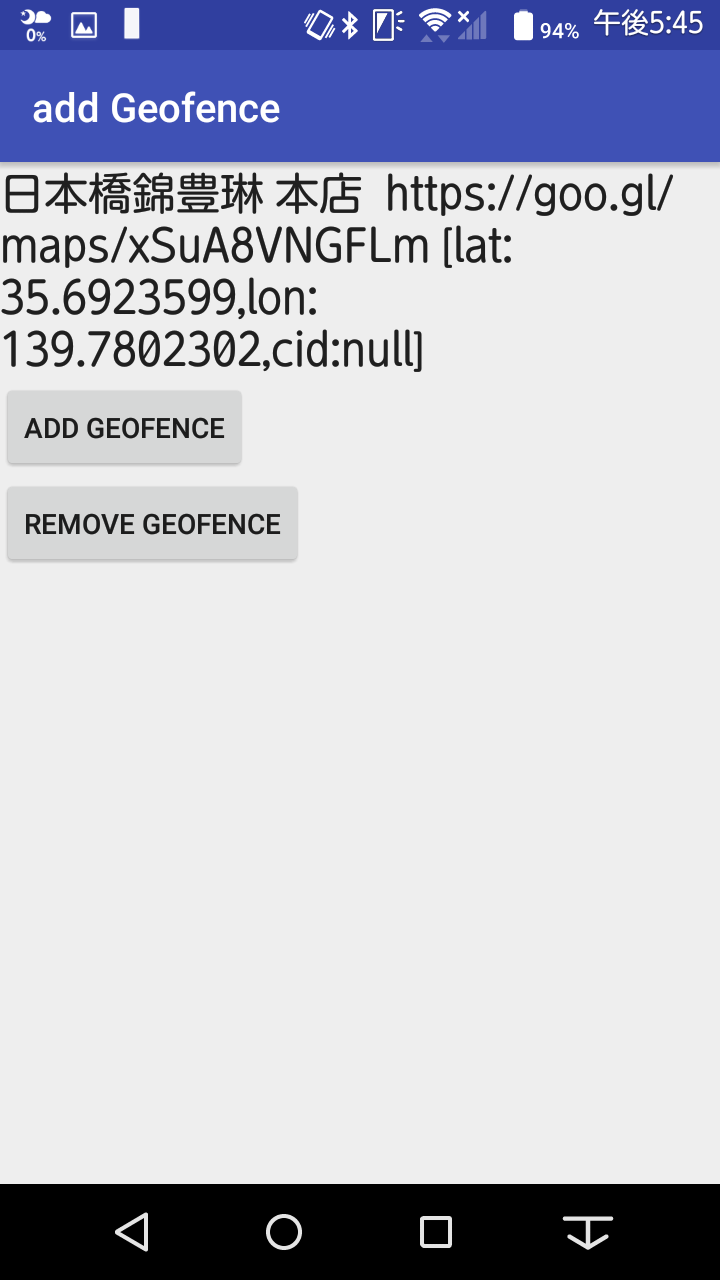Go back using the system back button

pyautogui.click(x=132, y=1232)
